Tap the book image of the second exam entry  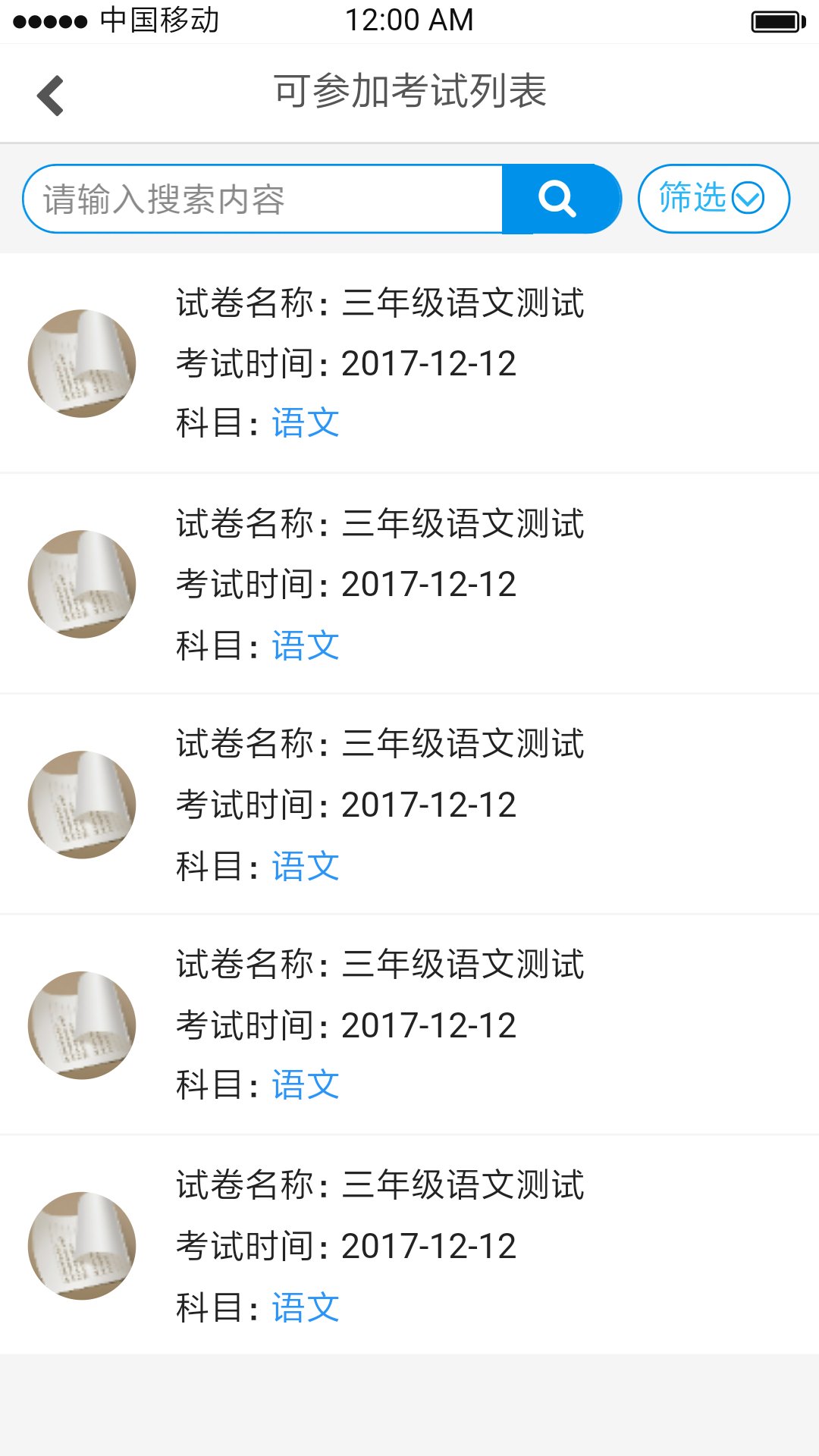tap(82, 584)
